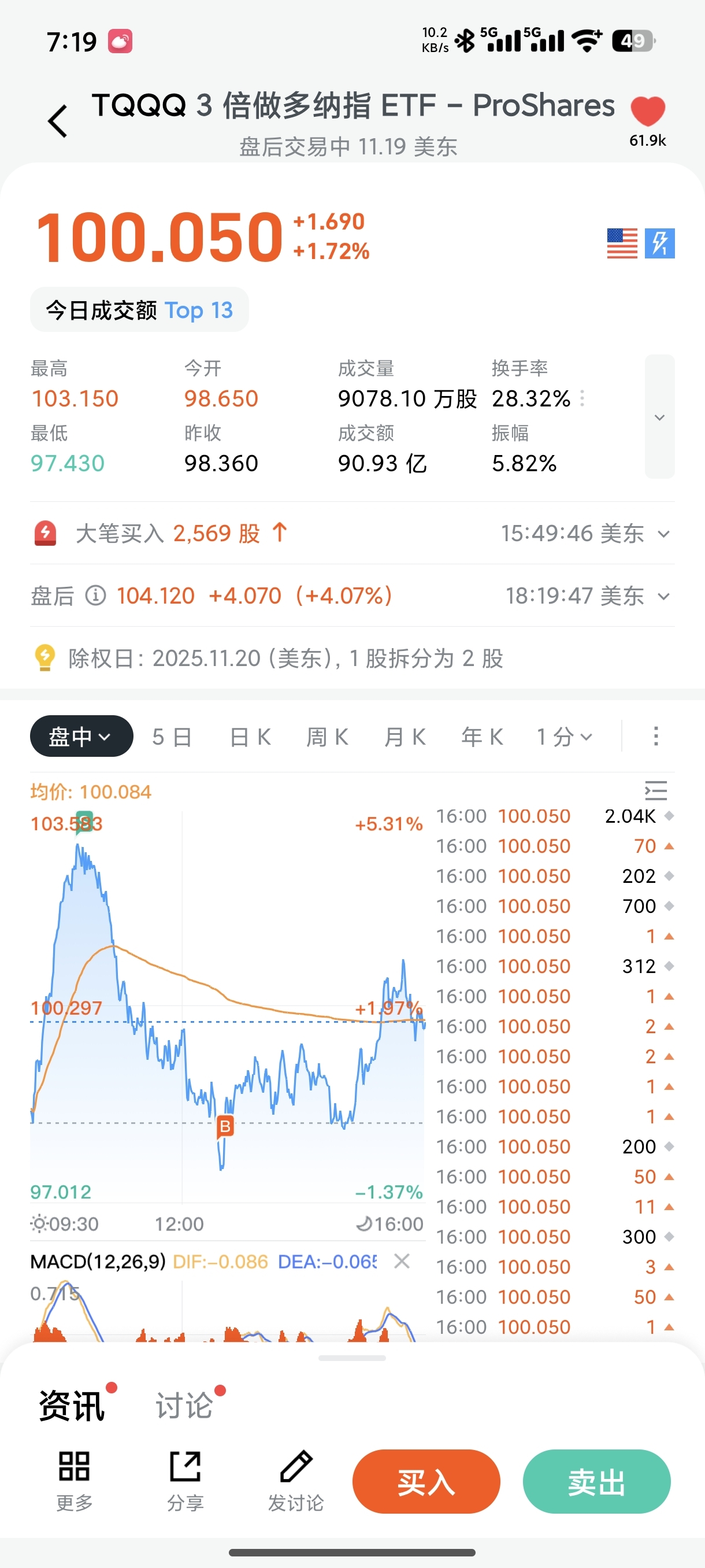
Task: Tap the 更多 button
Action: (74, 1480)
